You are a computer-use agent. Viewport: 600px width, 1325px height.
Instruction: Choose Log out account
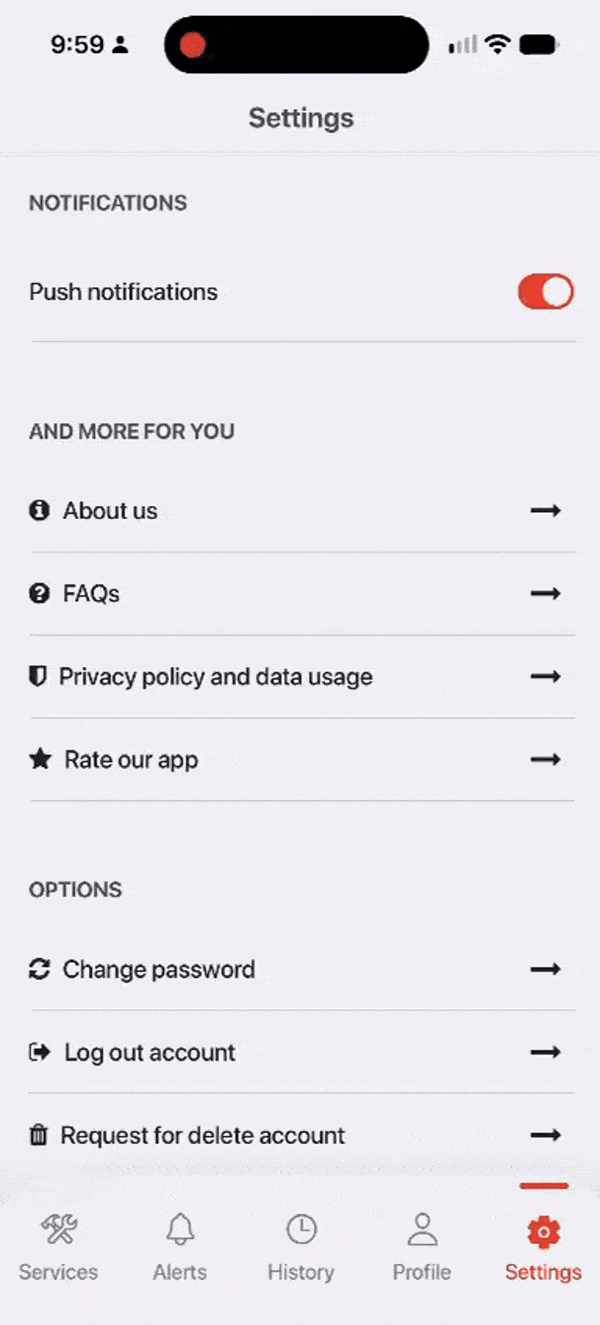302,1052
